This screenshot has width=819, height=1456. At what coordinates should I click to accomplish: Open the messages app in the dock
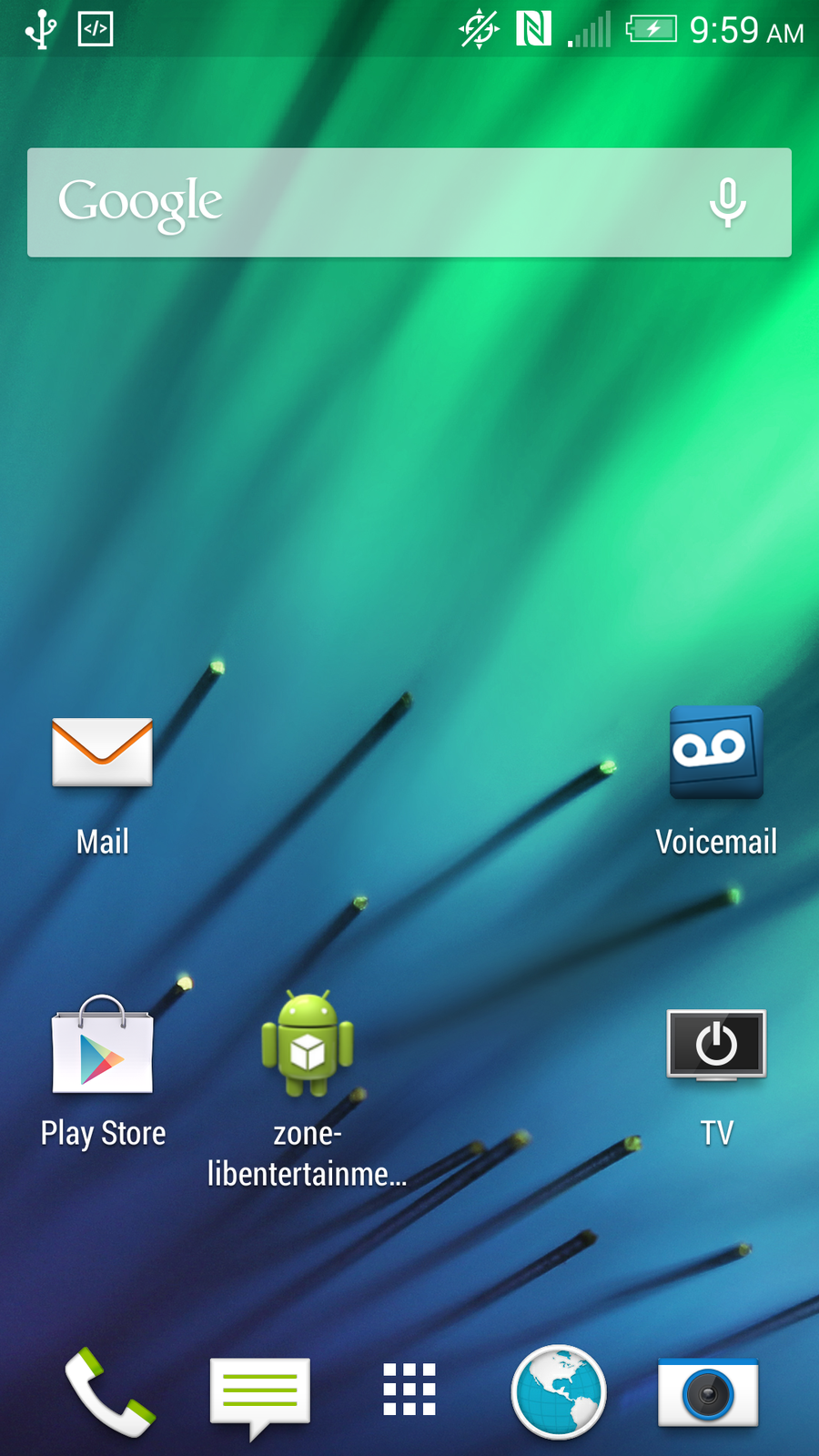pyautogui.click(x=260, y=1392)
